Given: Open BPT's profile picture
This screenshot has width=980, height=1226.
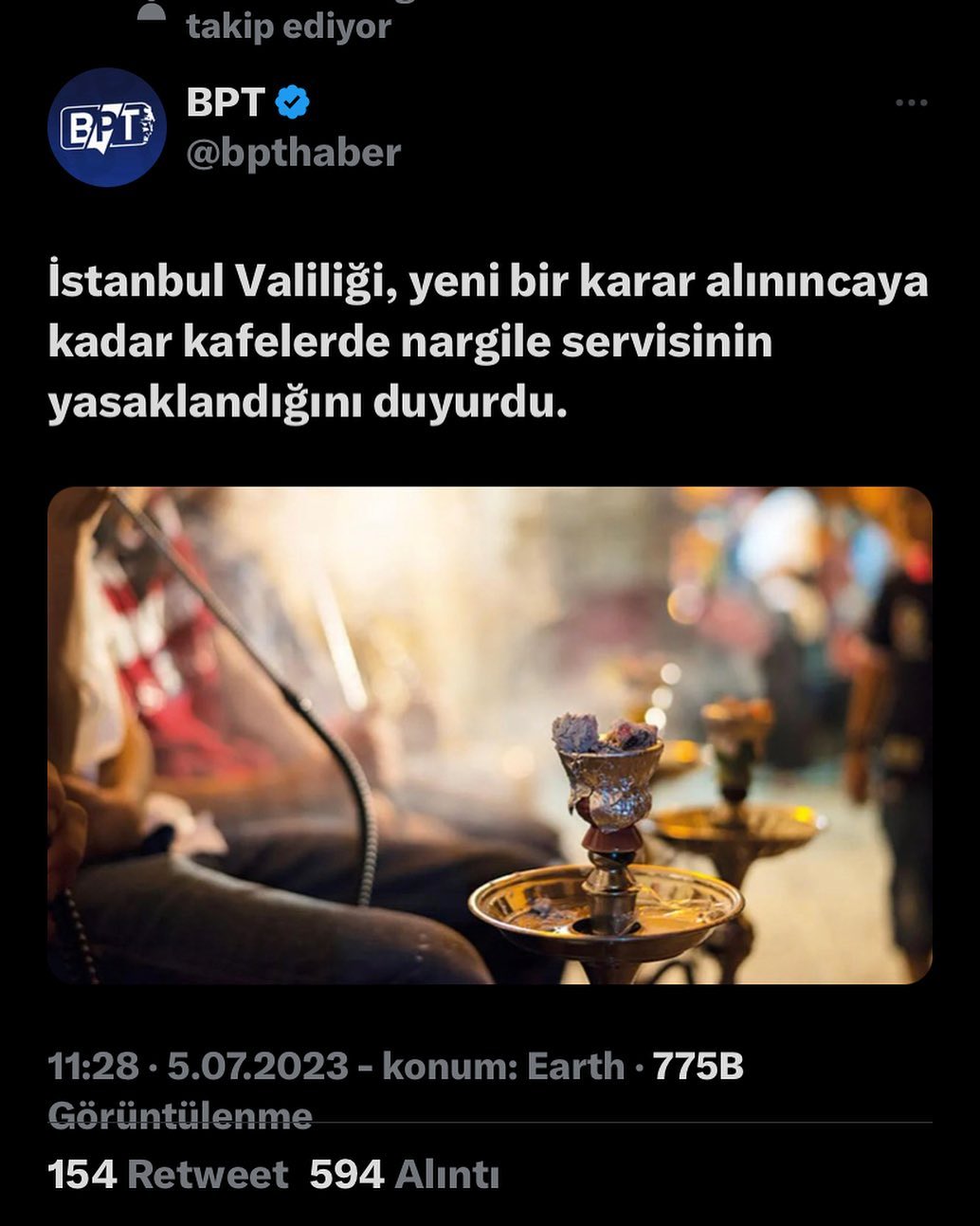Looking at the screenshot, I should 107,128.
